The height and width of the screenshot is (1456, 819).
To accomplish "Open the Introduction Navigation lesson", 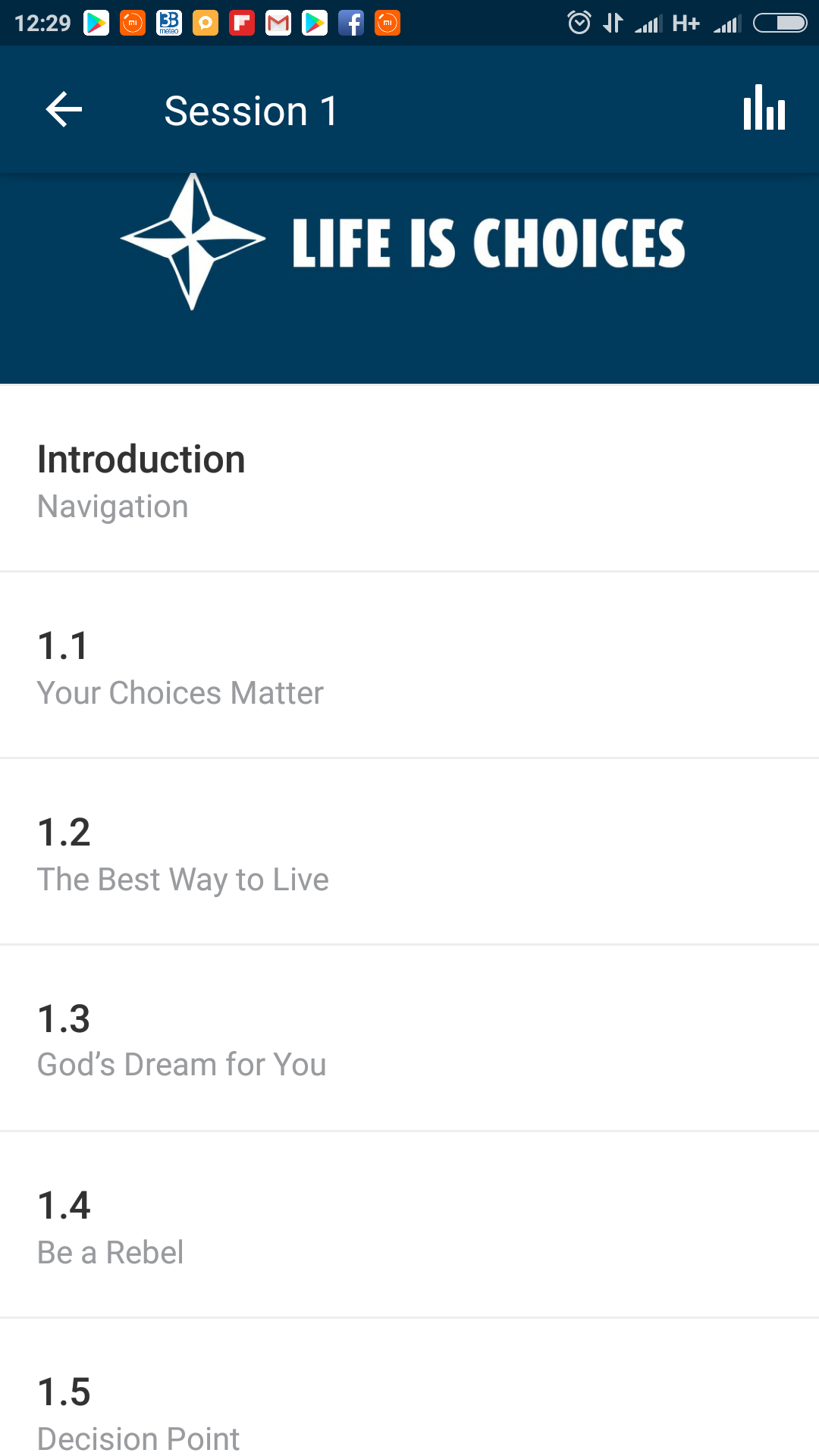I will coord(409,479).
